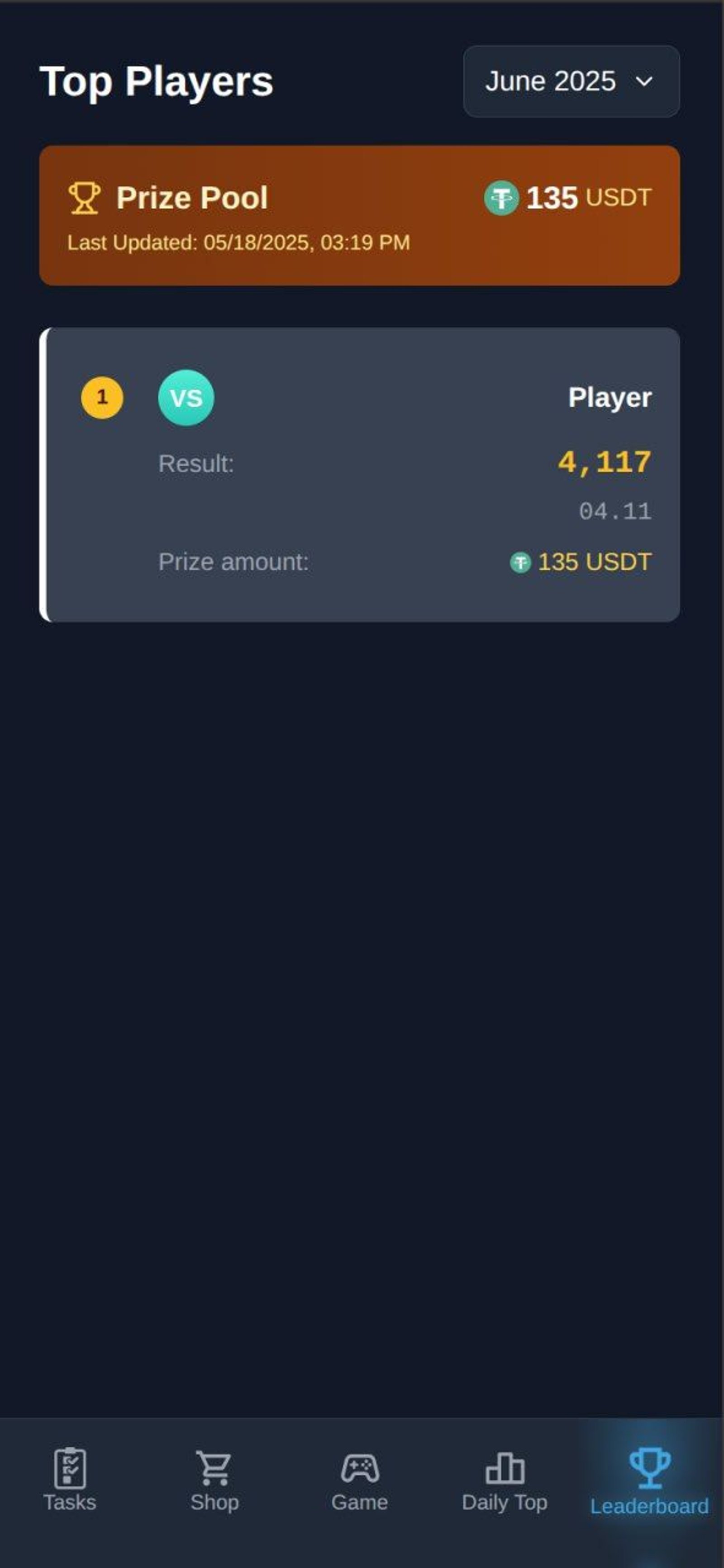Tap the result value 4,117
Image resolution: width=724 pixels, height=1568 pixels.
[604, 462]
